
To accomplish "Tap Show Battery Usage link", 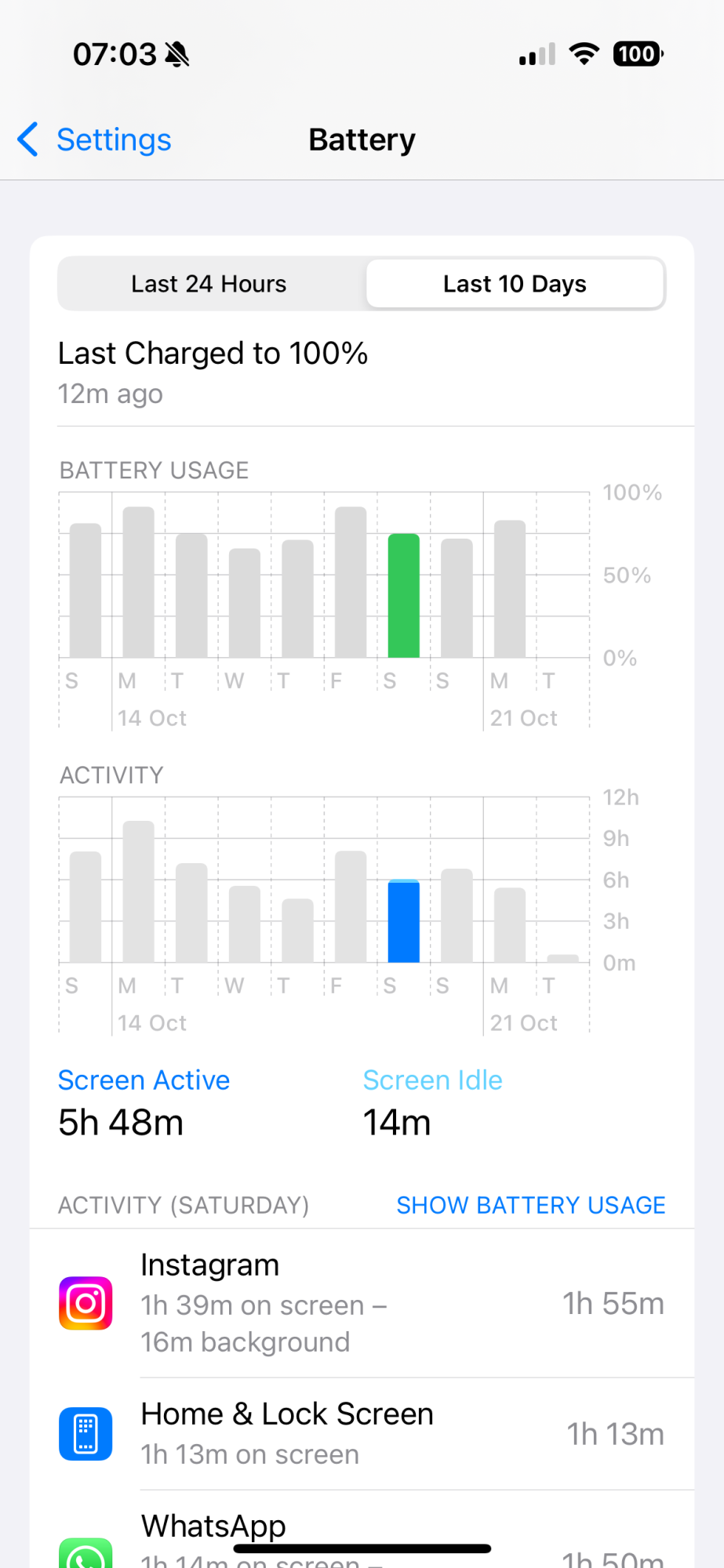I will (530, 1205).
